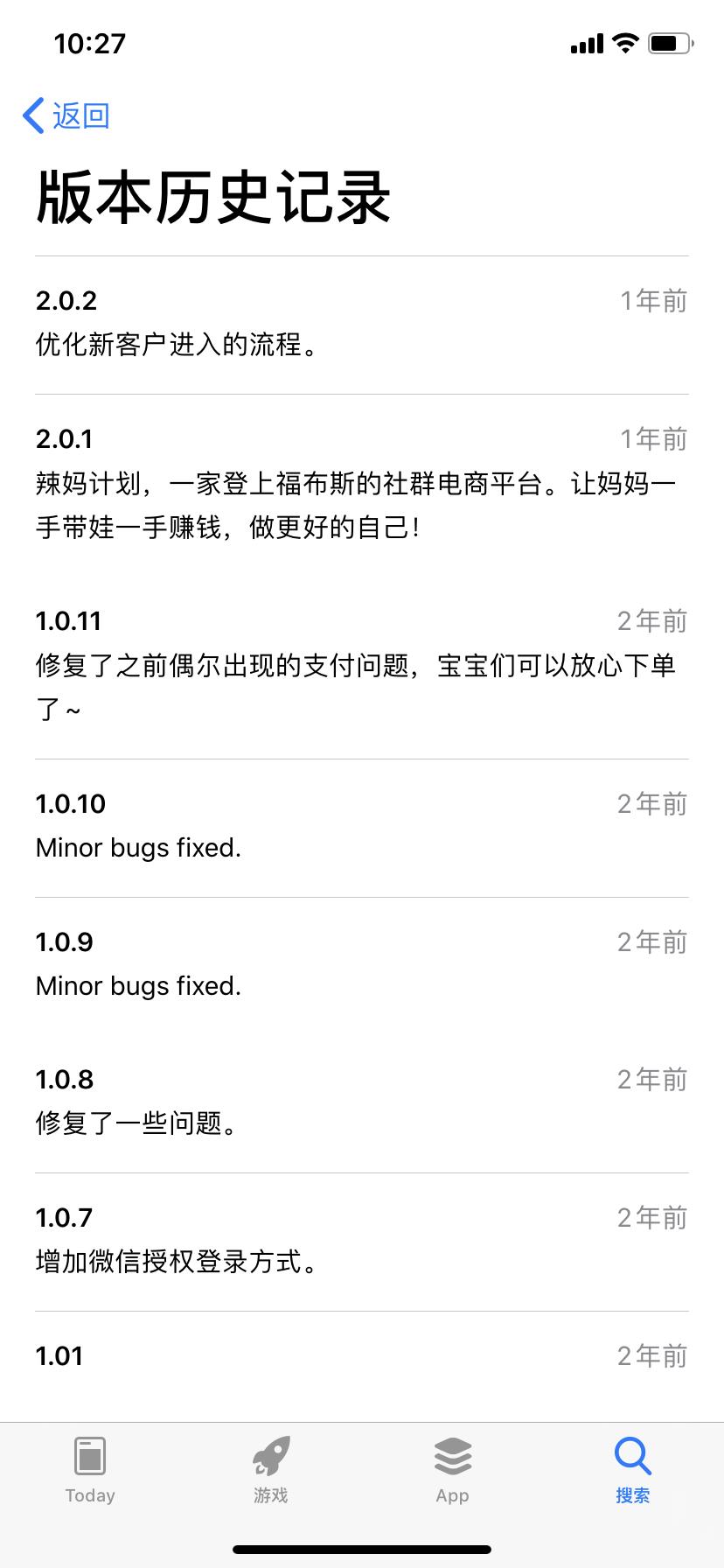724x1568 pixels.
Task: Switch to the Today tab
Action: coord(90,1470)
